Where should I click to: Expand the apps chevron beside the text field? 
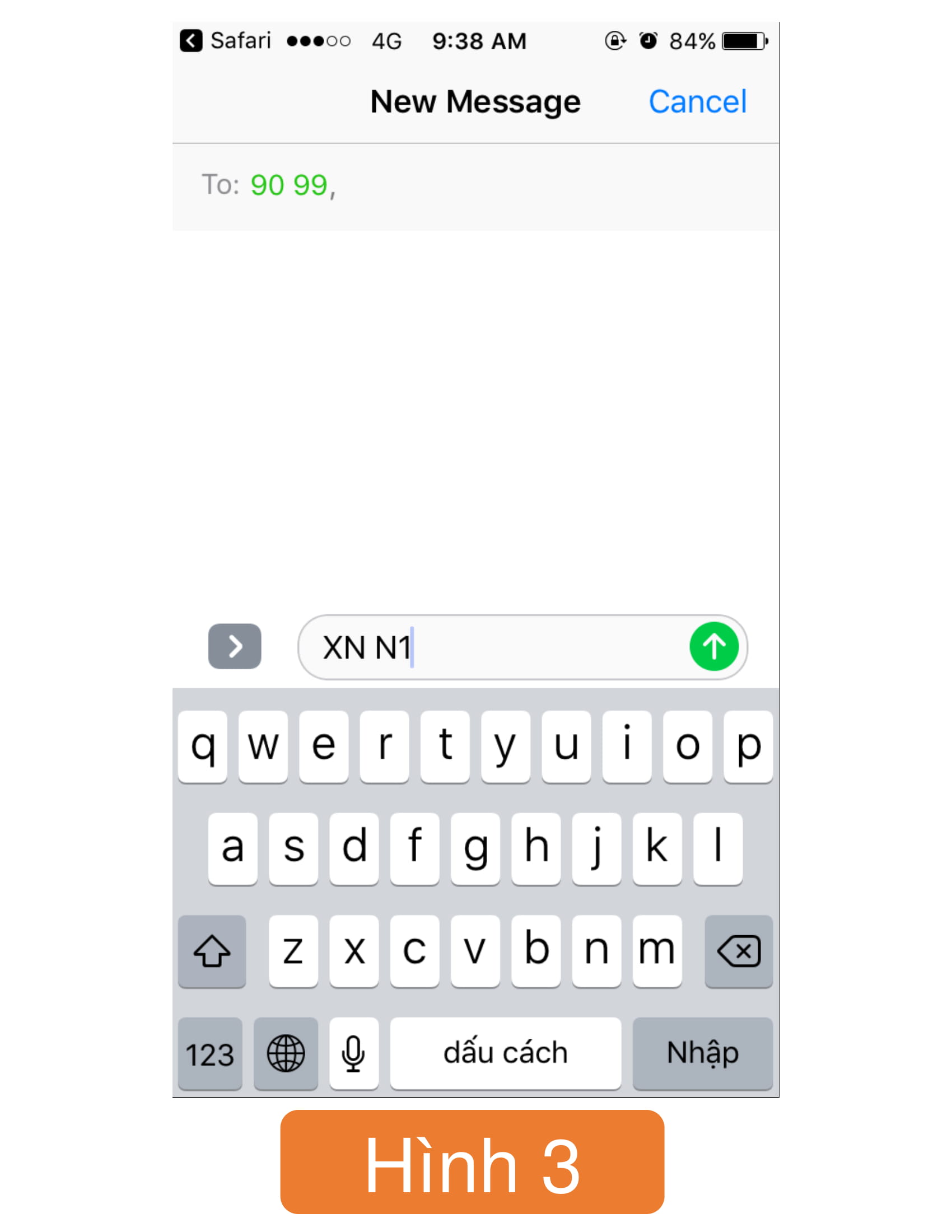tap(235, 646)
